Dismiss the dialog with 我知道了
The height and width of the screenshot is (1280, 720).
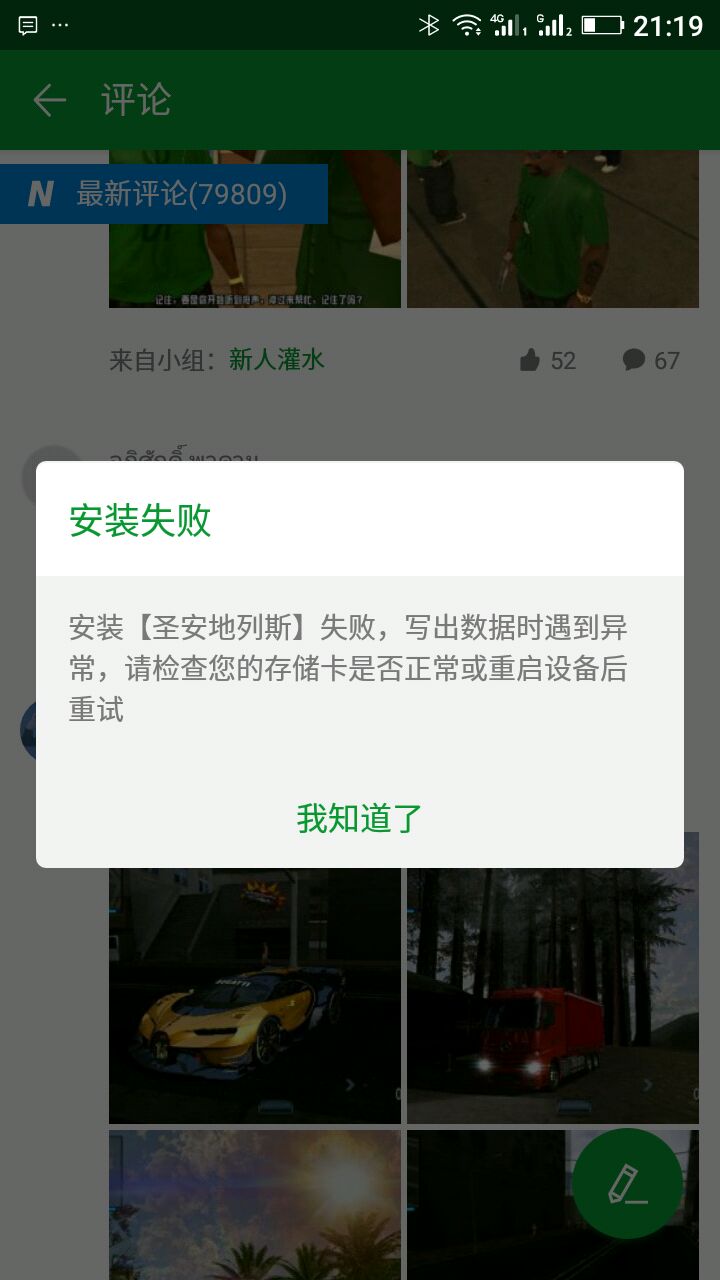click(x=360, y=818)
